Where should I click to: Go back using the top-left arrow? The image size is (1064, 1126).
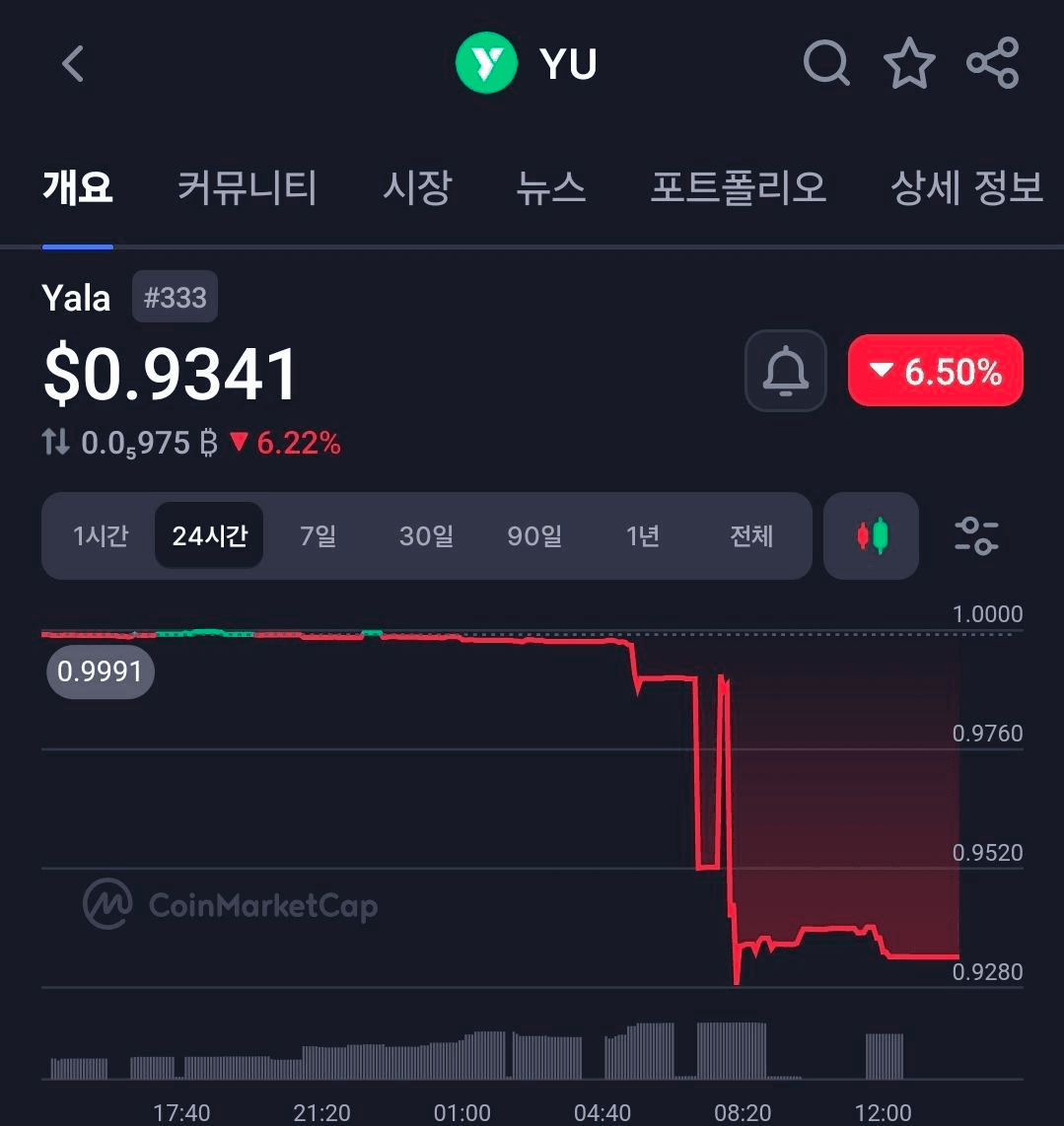73,65
